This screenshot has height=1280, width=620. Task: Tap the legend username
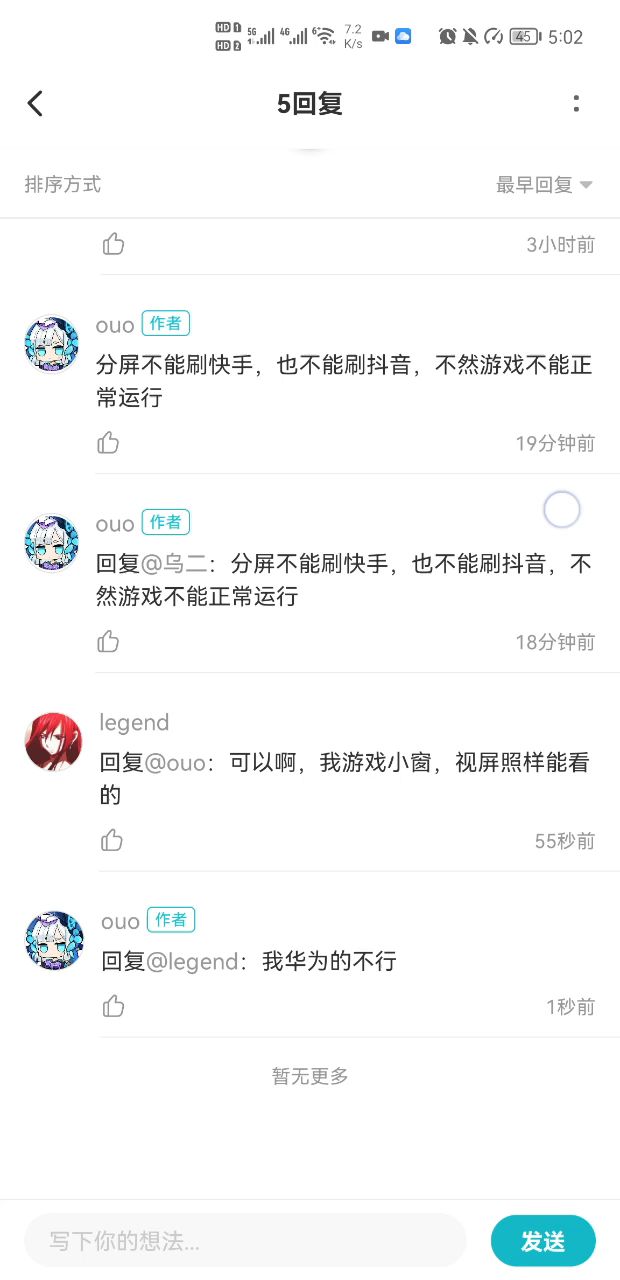[134, 723]
